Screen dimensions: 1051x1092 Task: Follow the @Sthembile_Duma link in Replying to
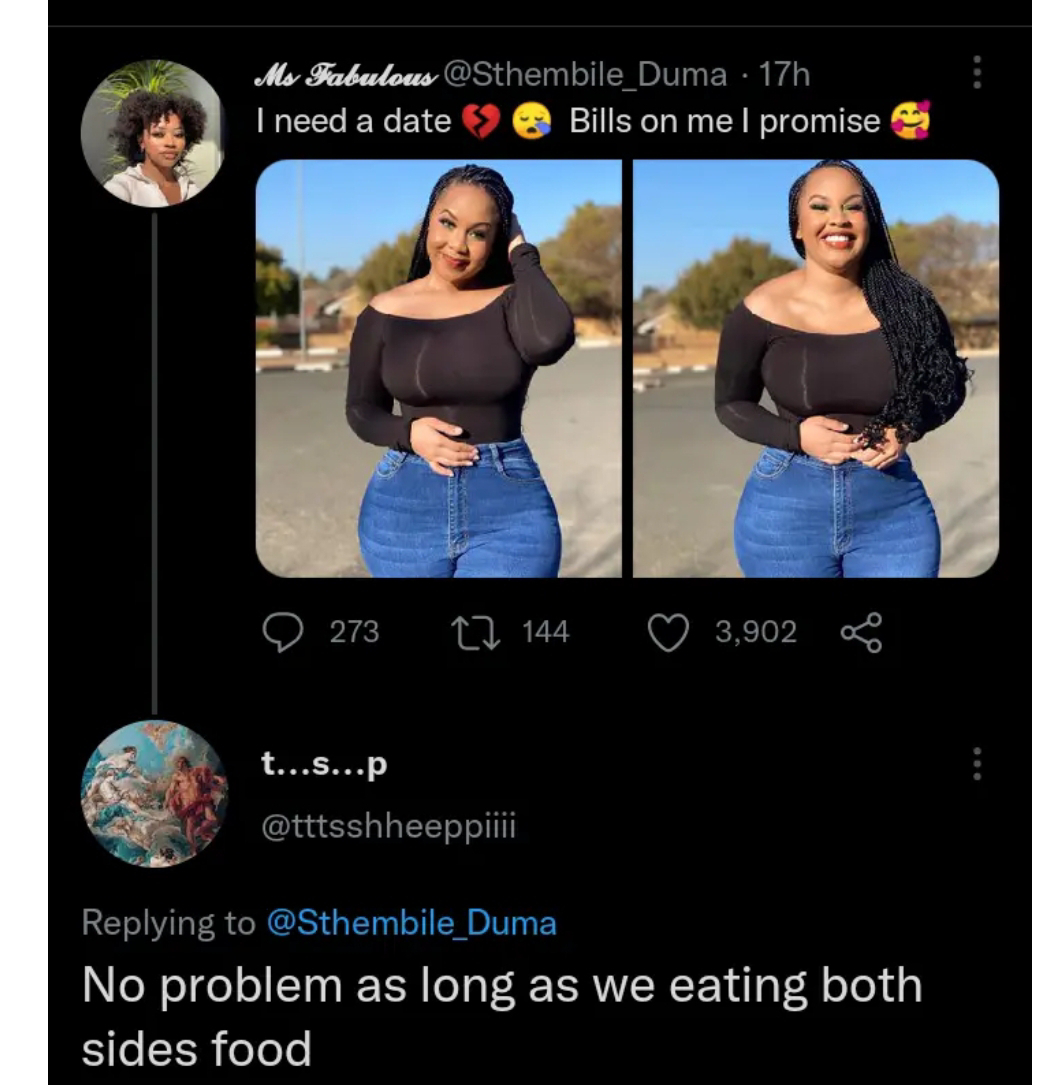pyautogui.click(x=410, y=922)
